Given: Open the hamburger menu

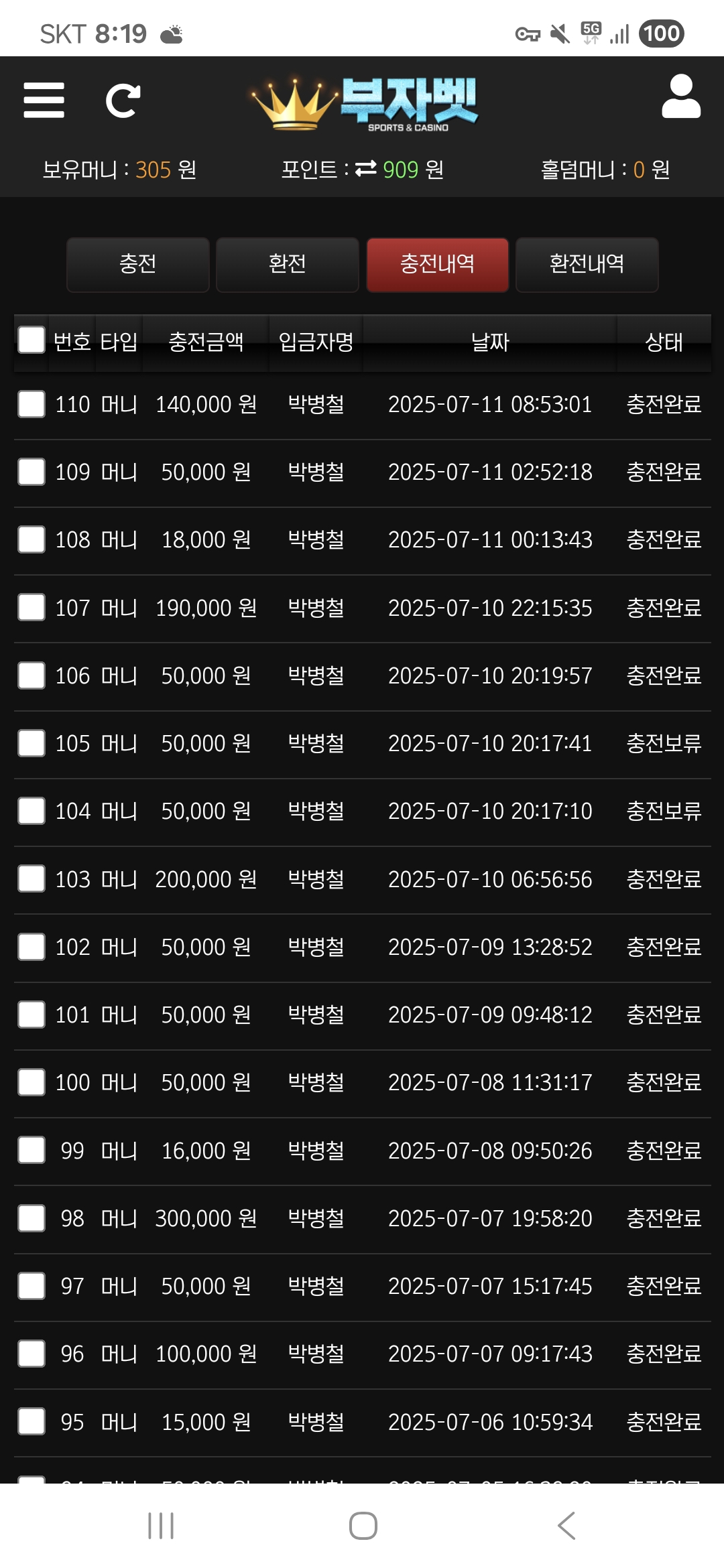Looking at the screenshot, I should 44,101.
